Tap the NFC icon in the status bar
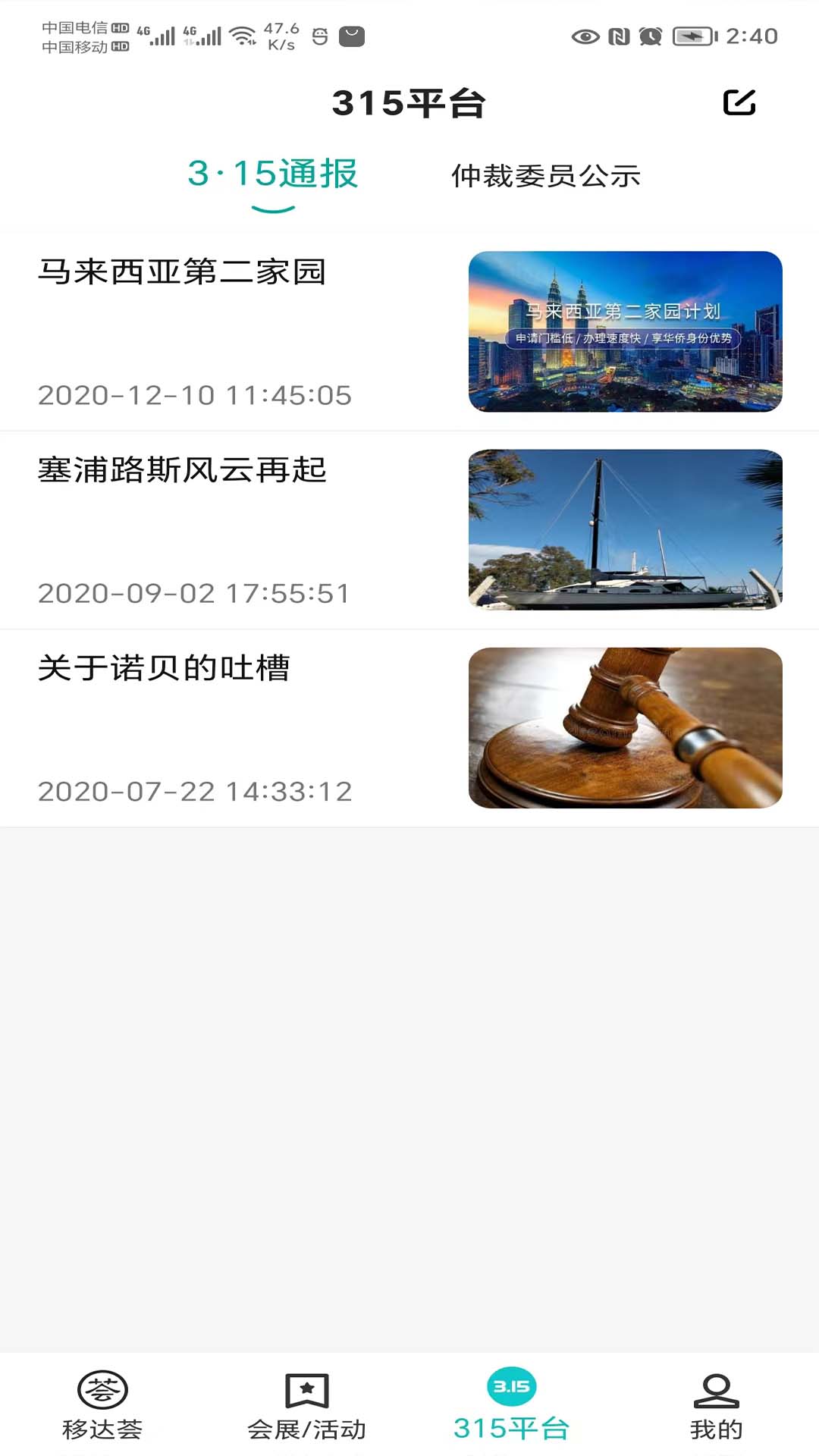 617,34
